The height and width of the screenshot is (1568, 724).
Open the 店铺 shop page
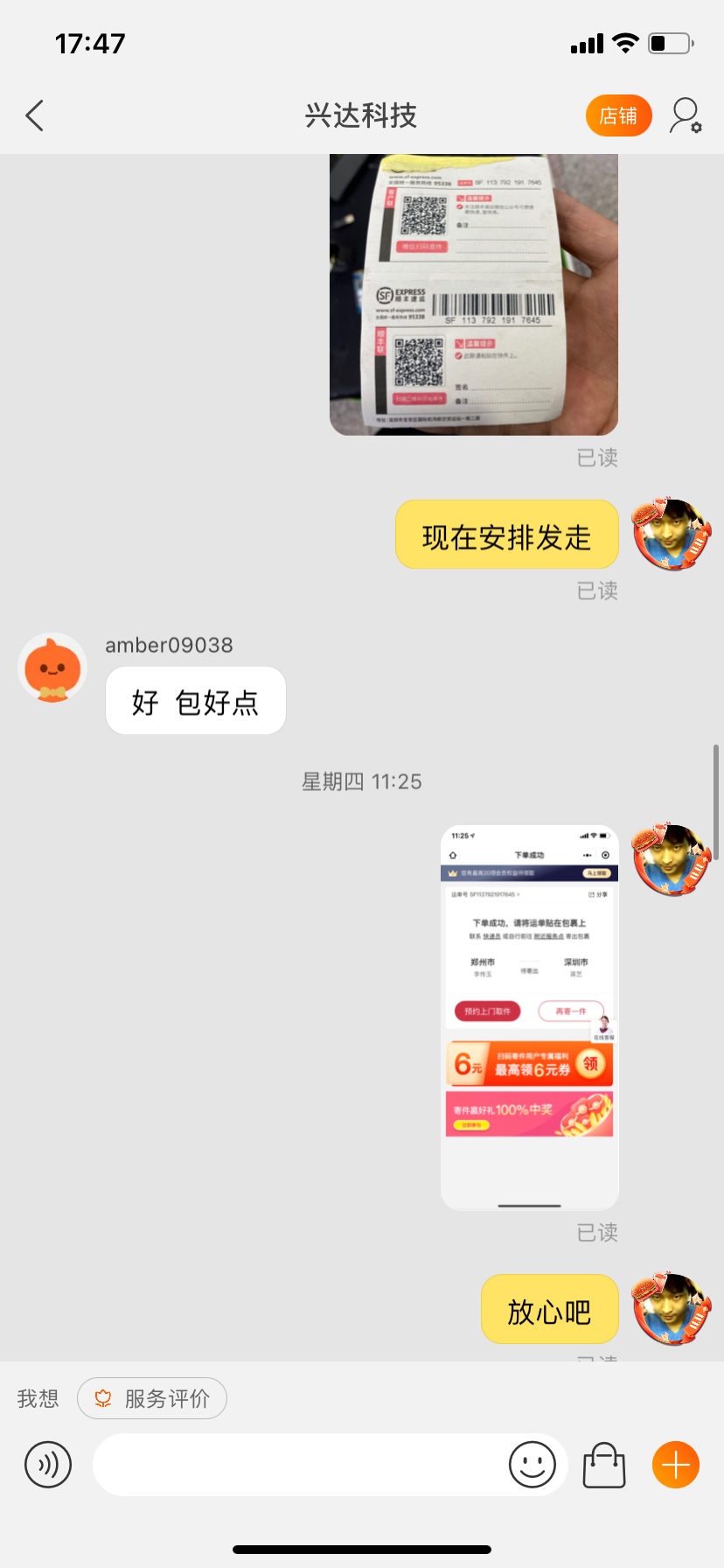point(618,115)
